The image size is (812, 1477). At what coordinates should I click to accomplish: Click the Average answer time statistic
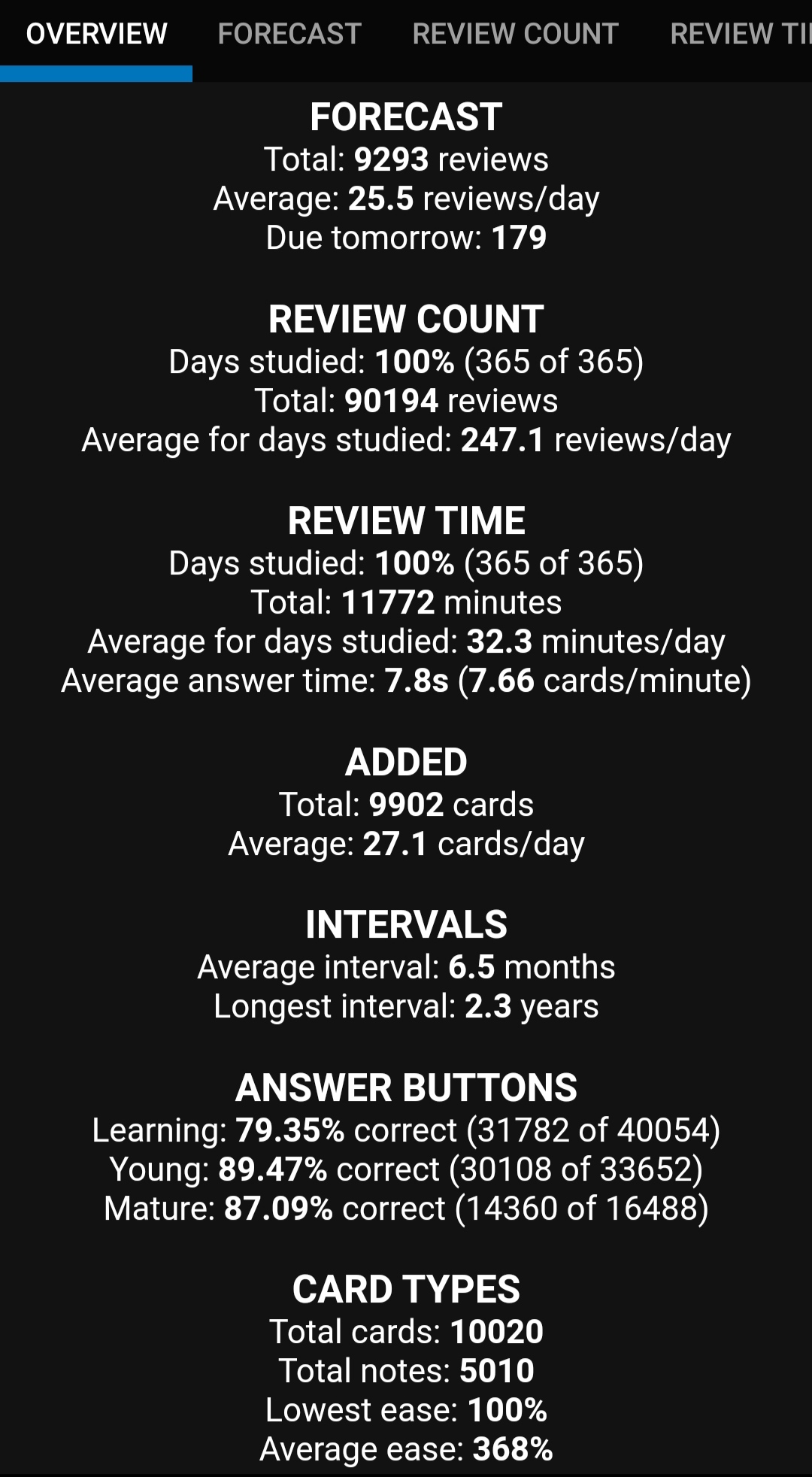pos(406,681)
